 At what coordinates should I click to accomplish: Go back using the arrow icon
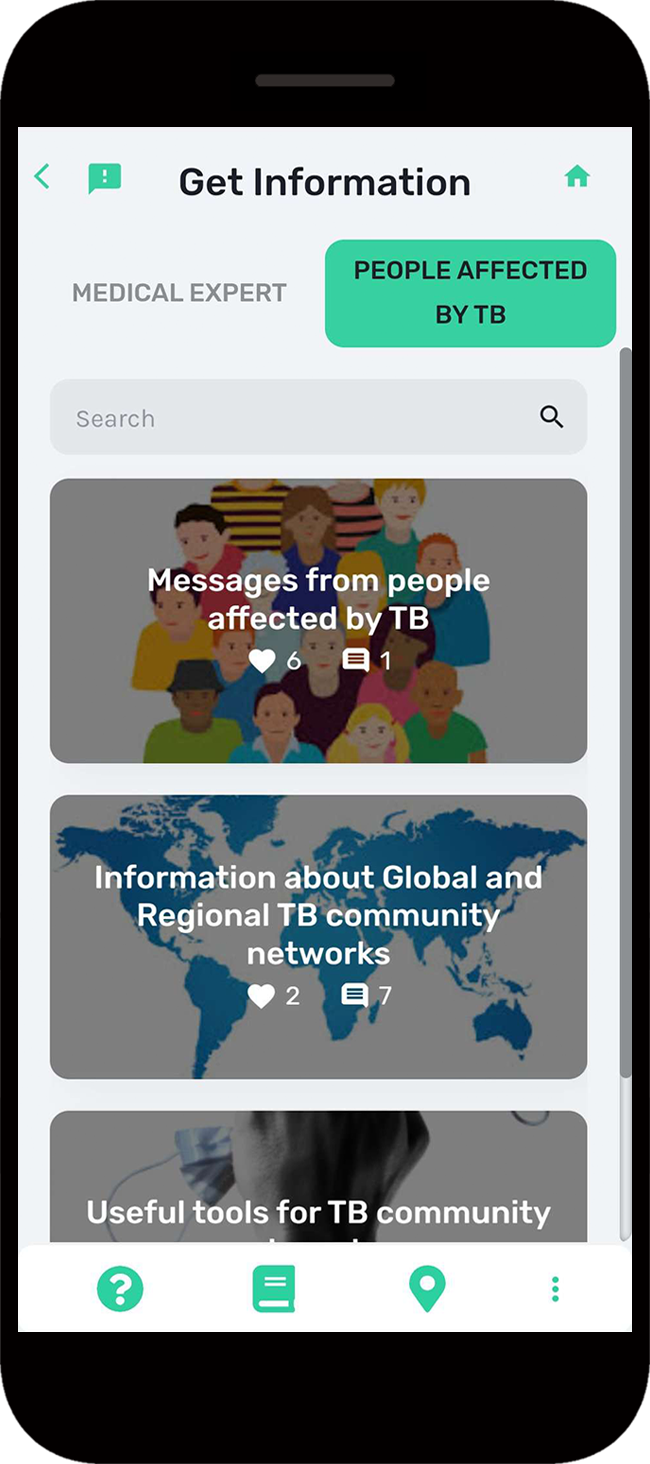click(x=42, y=177)
